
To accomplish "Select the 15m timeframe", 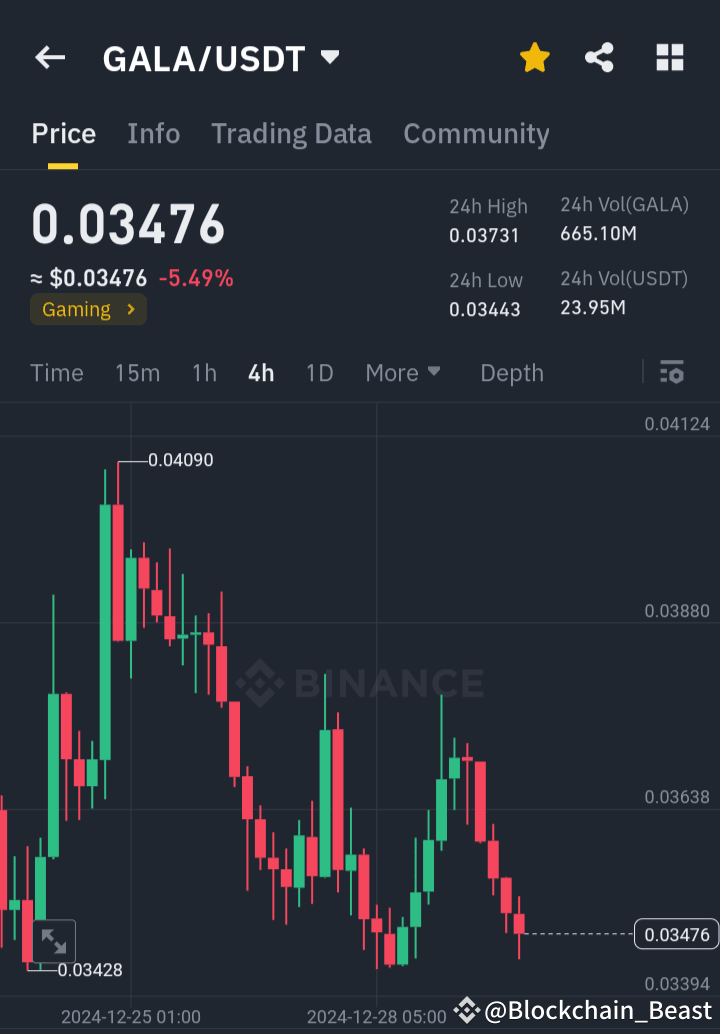I will coord(137,372).
